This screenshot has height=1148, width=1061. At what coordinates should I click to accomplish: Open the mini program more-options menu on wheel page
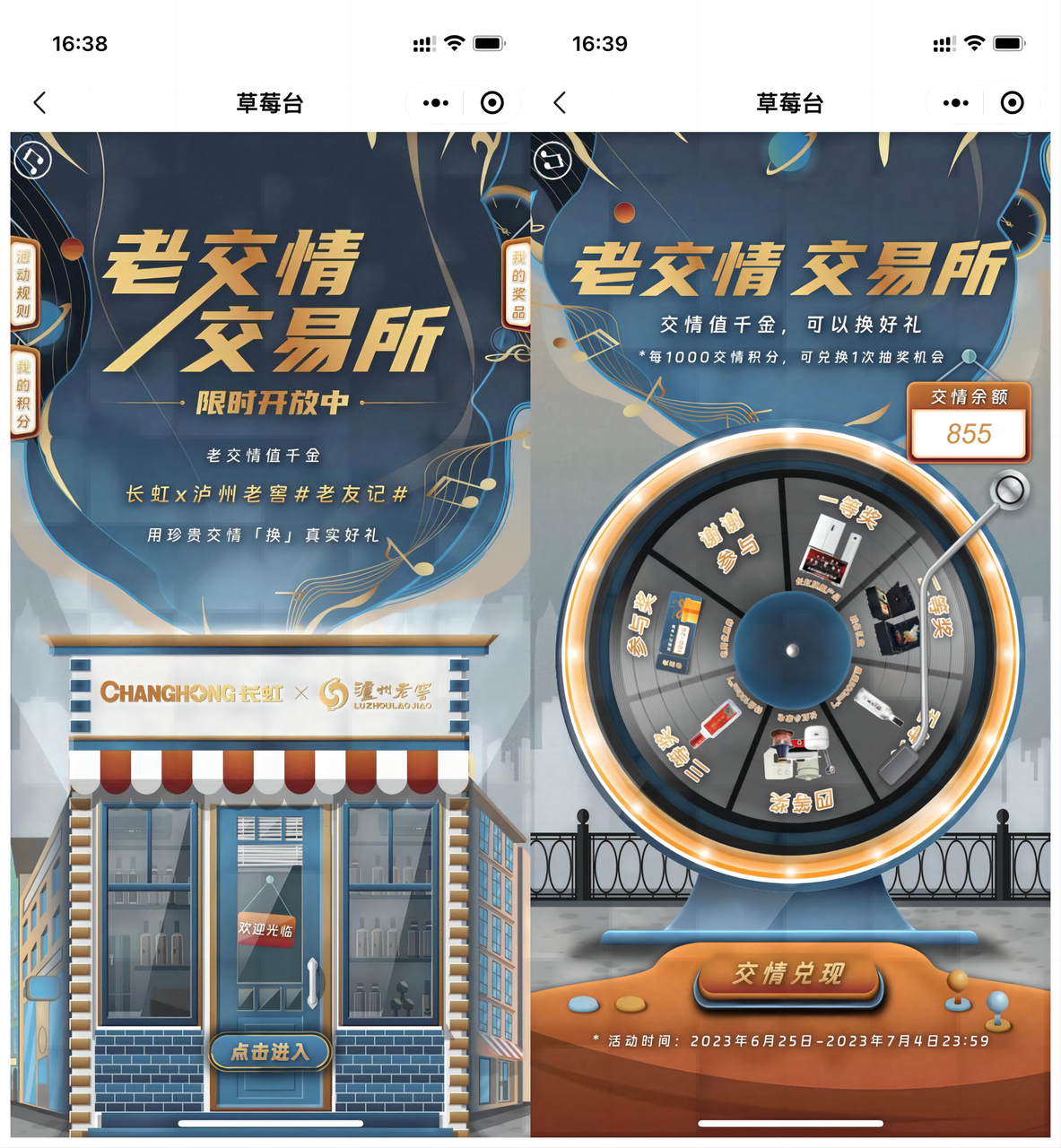coord(956,103)
